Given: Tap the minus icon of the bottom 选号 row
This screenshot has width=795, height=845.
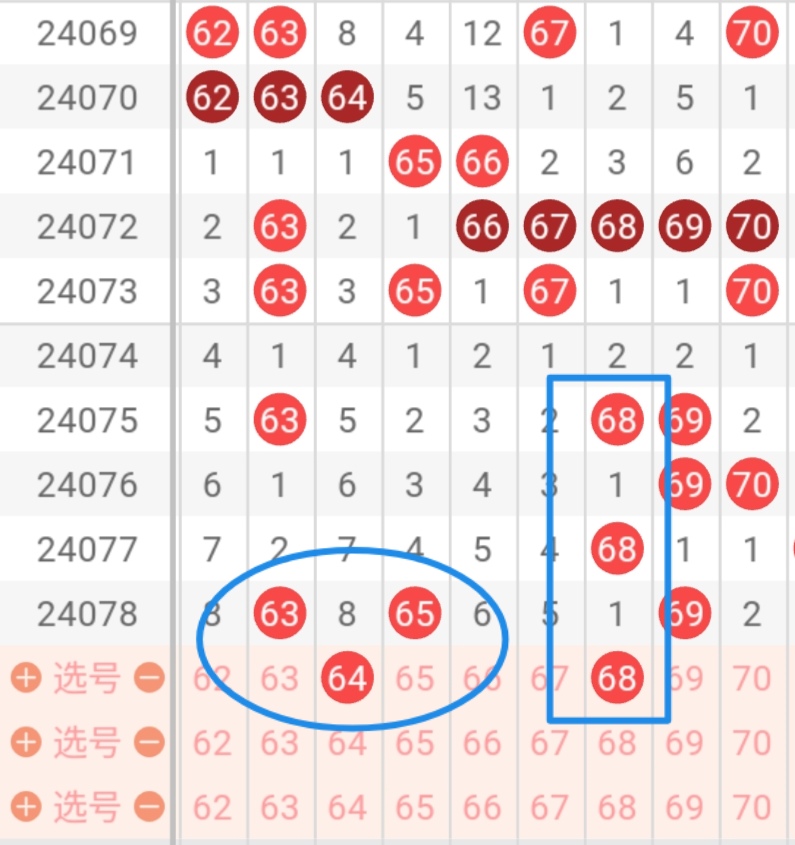Looking at the screenshot, I should coord(149,807).
